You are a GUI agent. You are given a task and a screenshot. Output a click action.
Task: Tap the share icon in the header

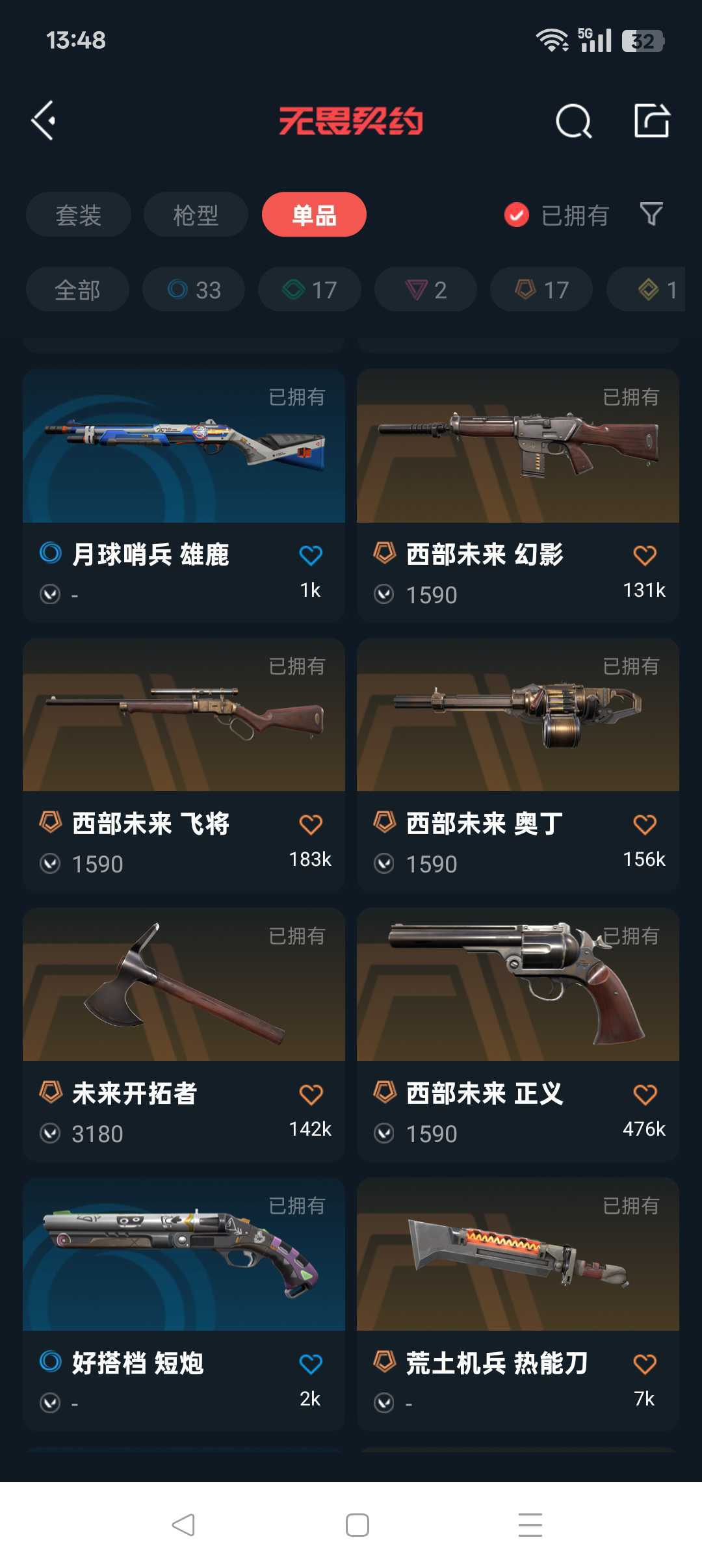pos(652,120)
